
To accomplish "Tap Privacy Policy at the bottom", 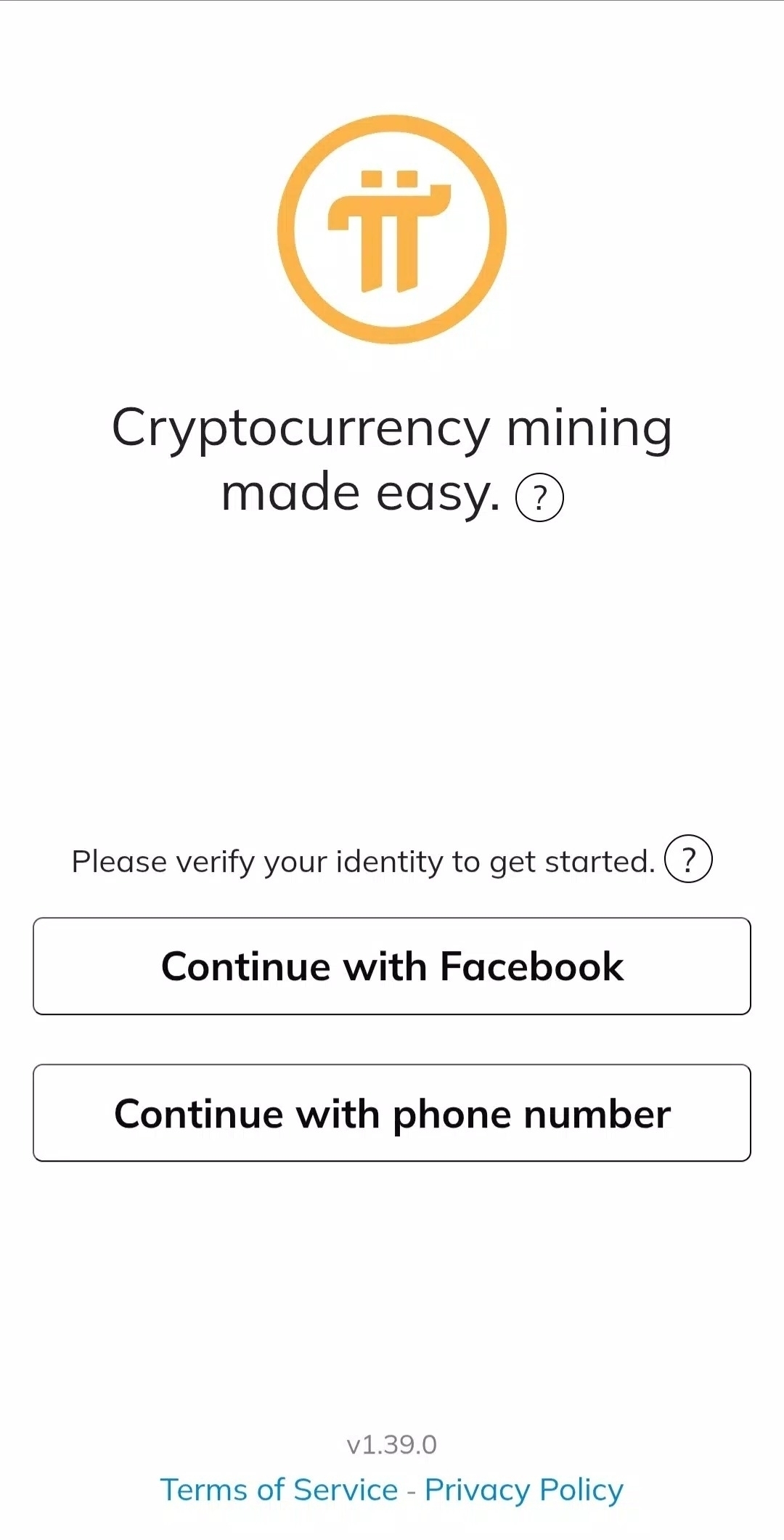I will click(525, 1490).
